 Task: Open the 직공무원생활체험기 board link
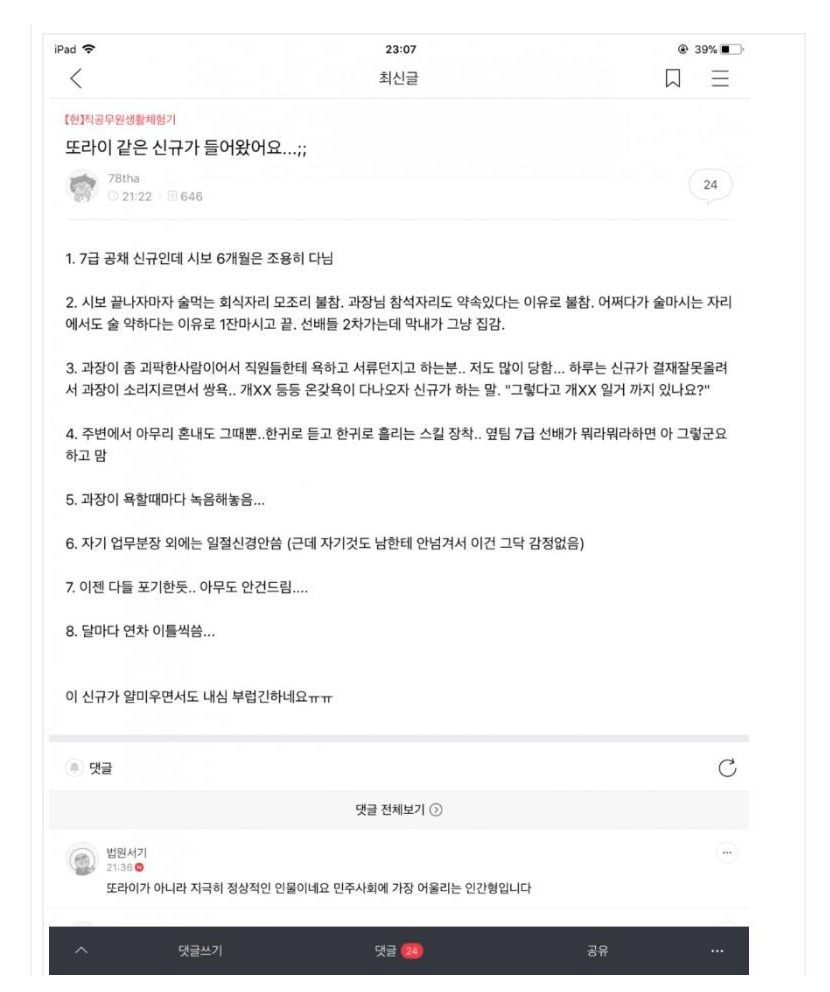[120, 120]
